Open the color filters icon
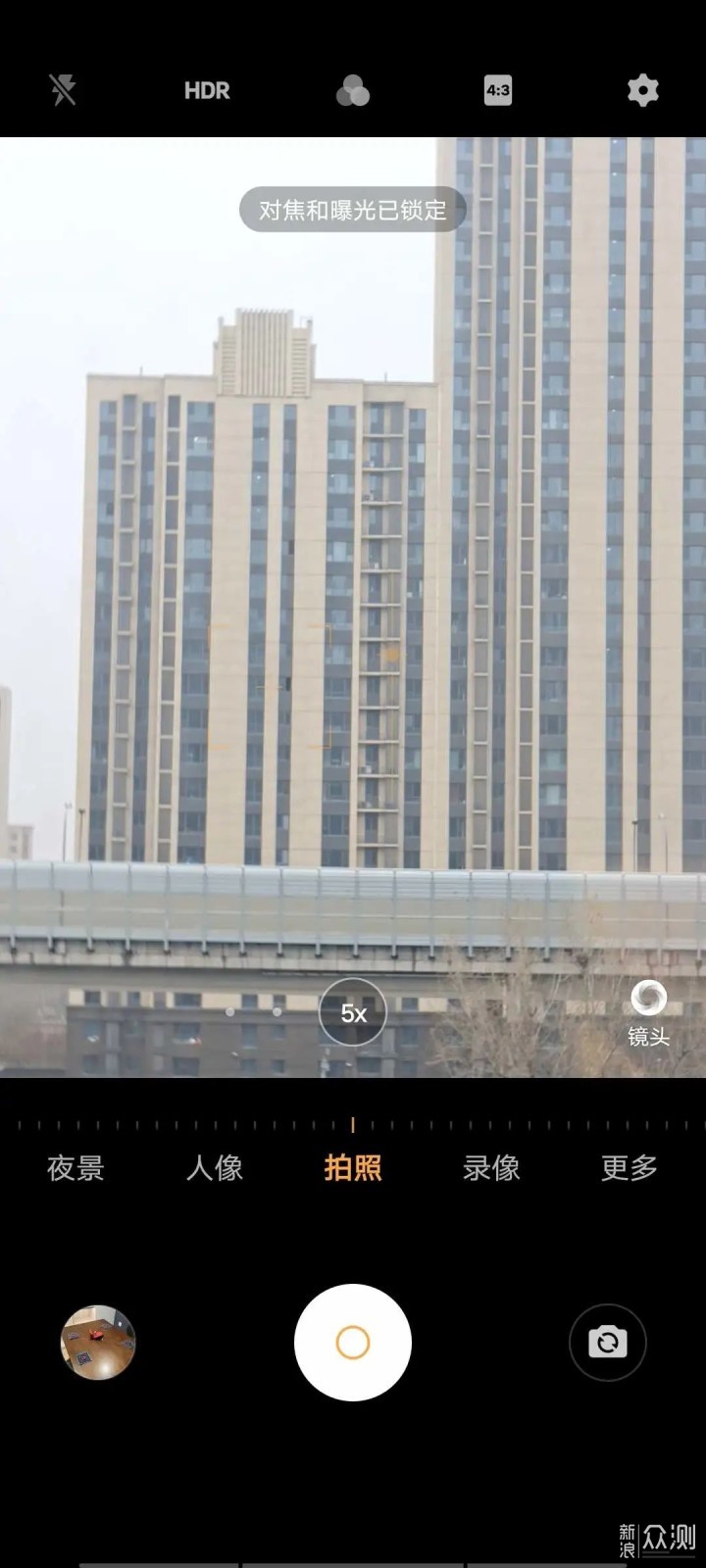This screenshot has width=706, height=1568. tap(352, 91)
